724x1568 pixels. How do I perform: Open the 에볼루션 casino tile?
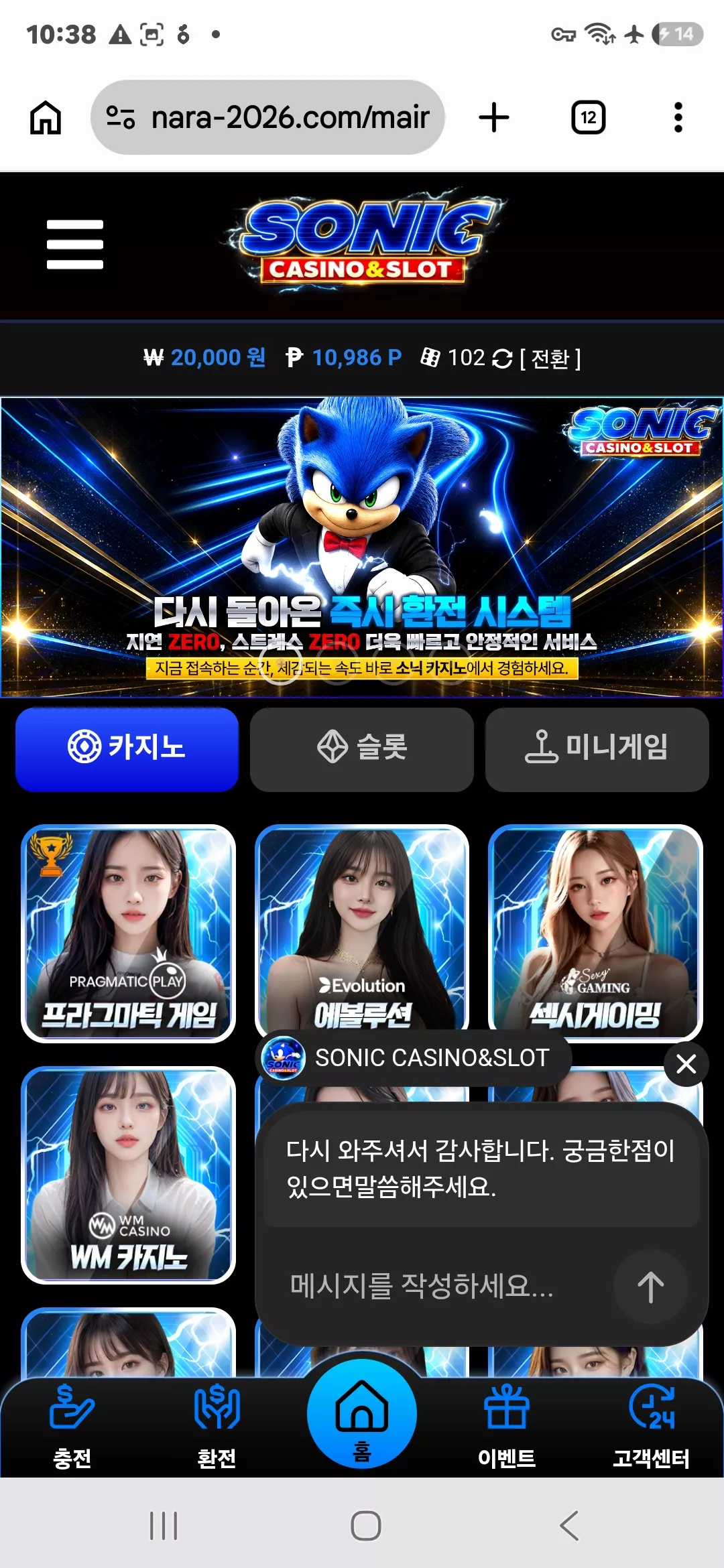362,928
